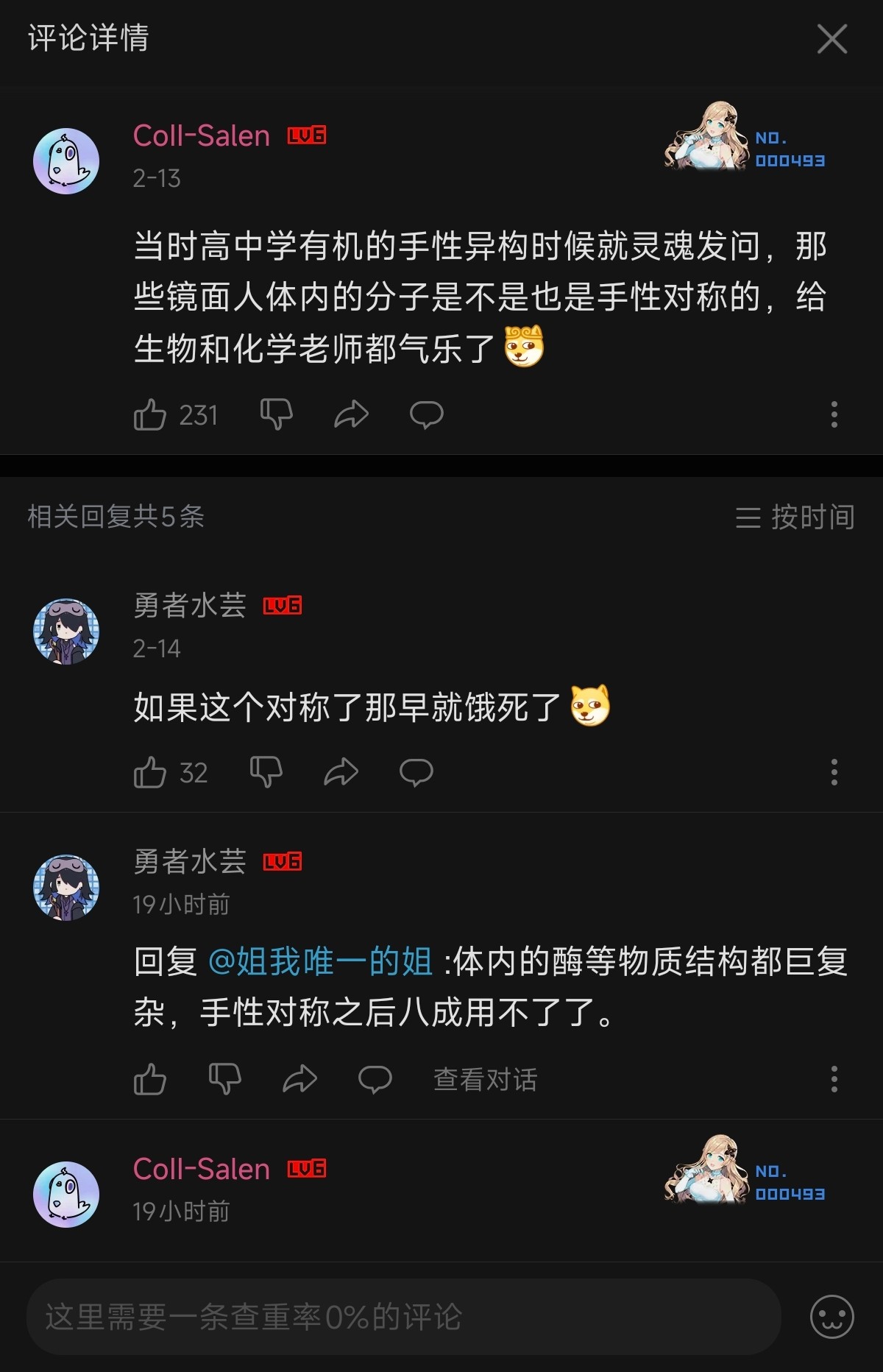Like 勇者水芸's reply with 32 likes
The height and width of the screenshot is (1372, 883).
[x=150, y=773]
